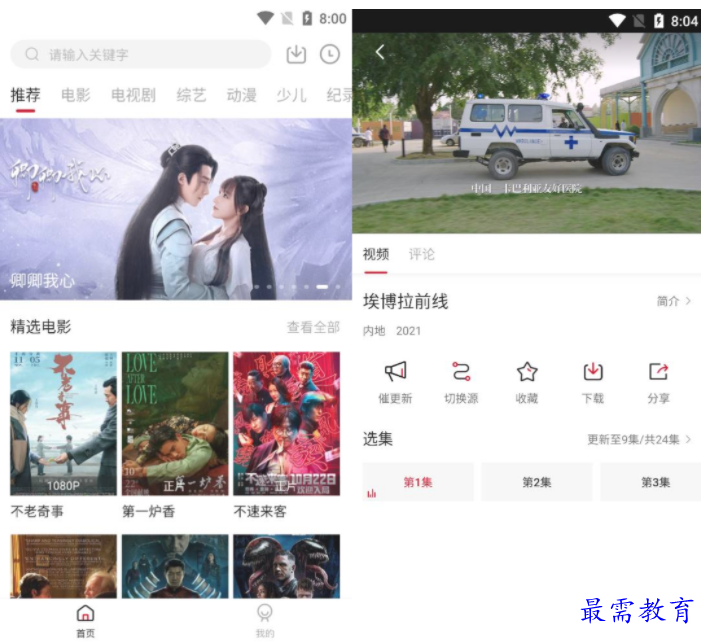Open the 卿卿我心 banner

[x=175, y=208]
